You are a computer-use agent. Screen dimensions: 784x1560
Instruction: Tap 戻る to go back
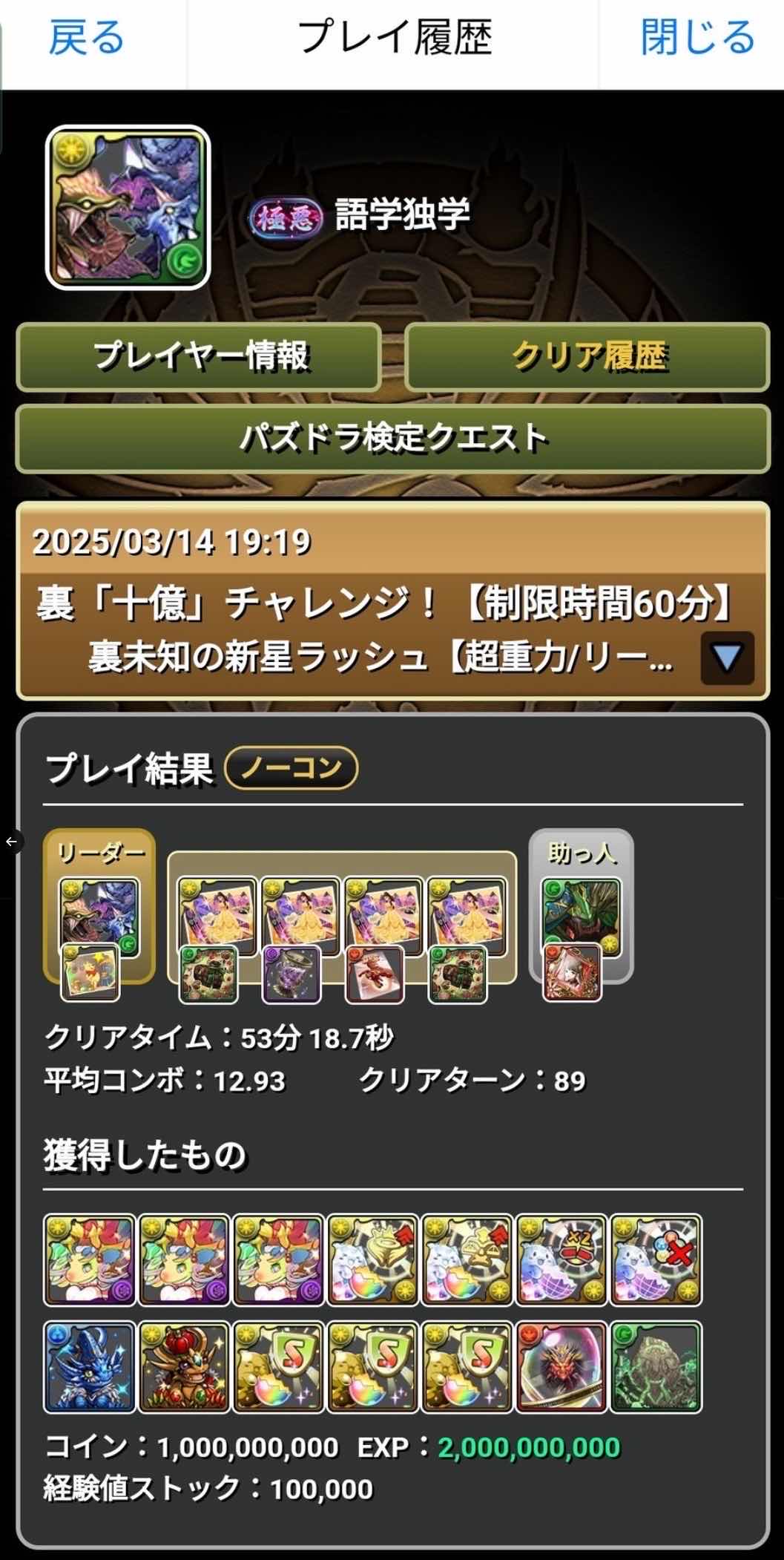(x=86, y=39)
